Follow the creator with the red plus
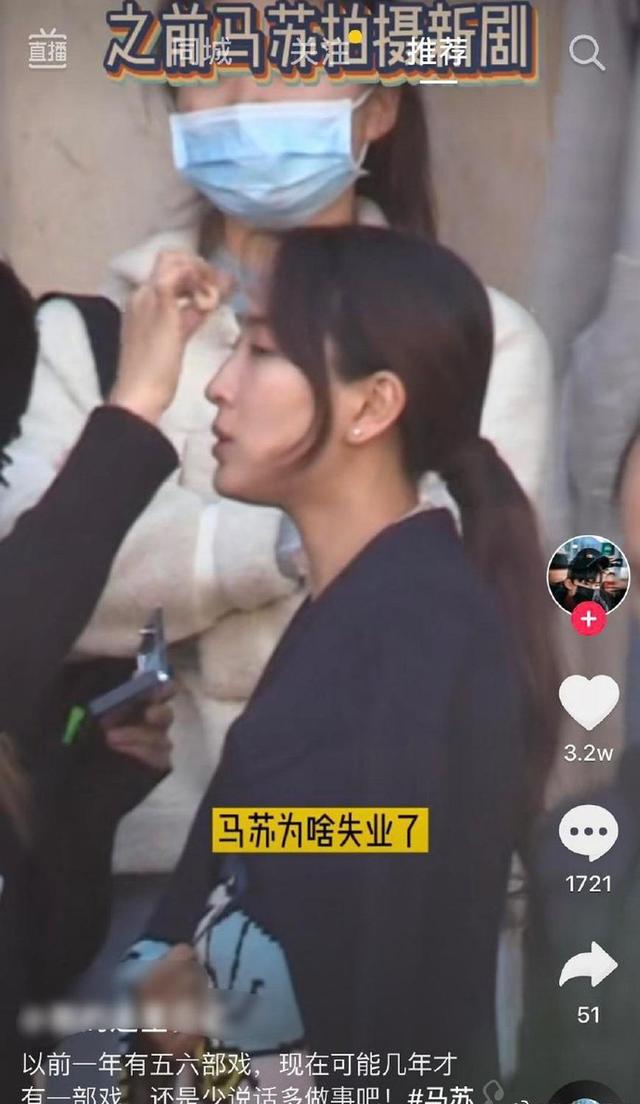This screenshot has height=1104, width=640. pos(588,619)
